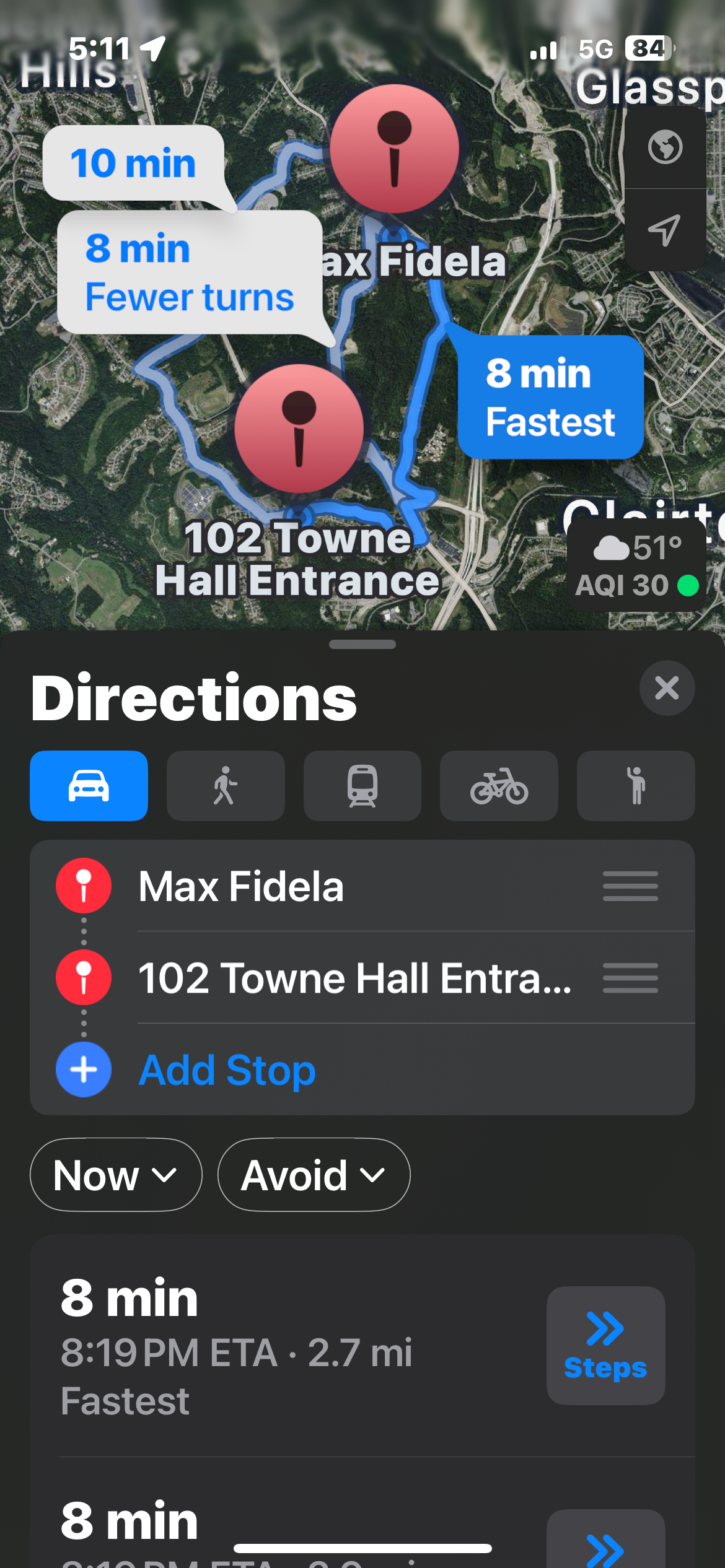Close the Directions panel

coord(667,688)
